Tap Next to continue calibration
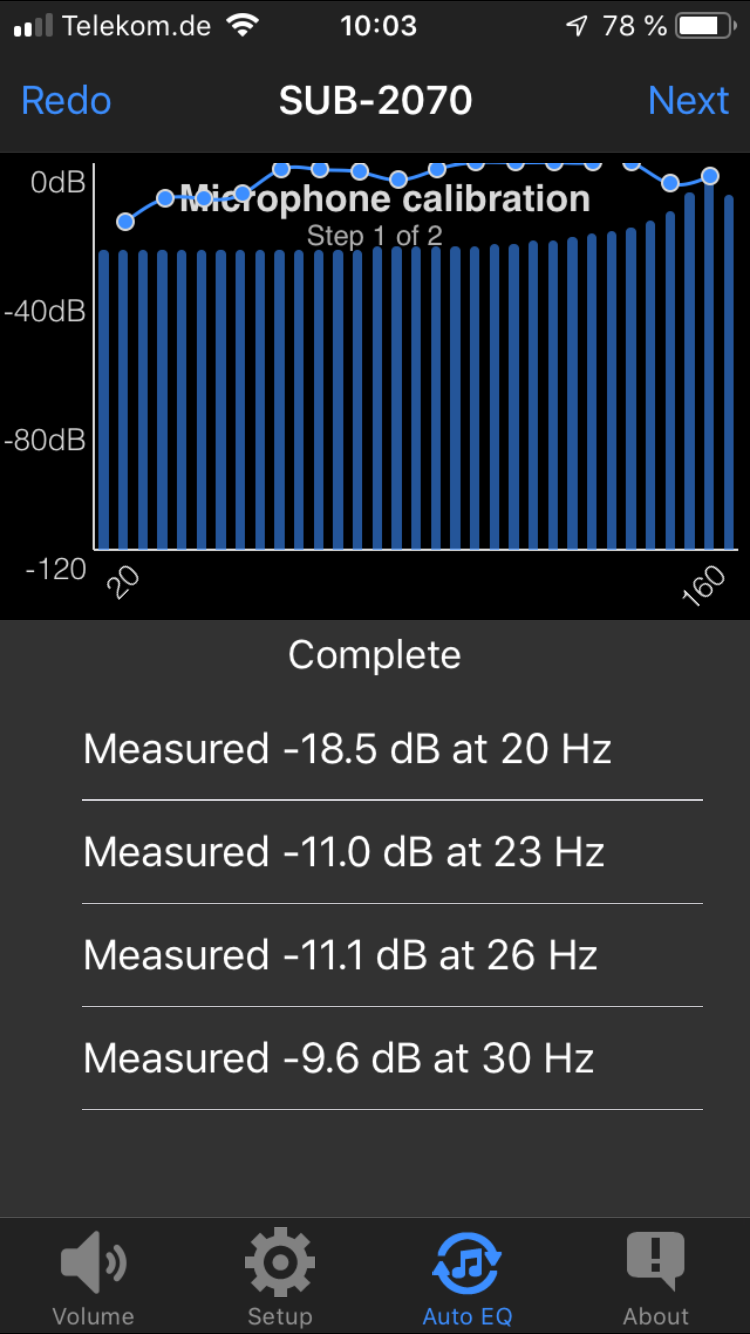Screen dimensions: 750x1334 pos(688,101)
